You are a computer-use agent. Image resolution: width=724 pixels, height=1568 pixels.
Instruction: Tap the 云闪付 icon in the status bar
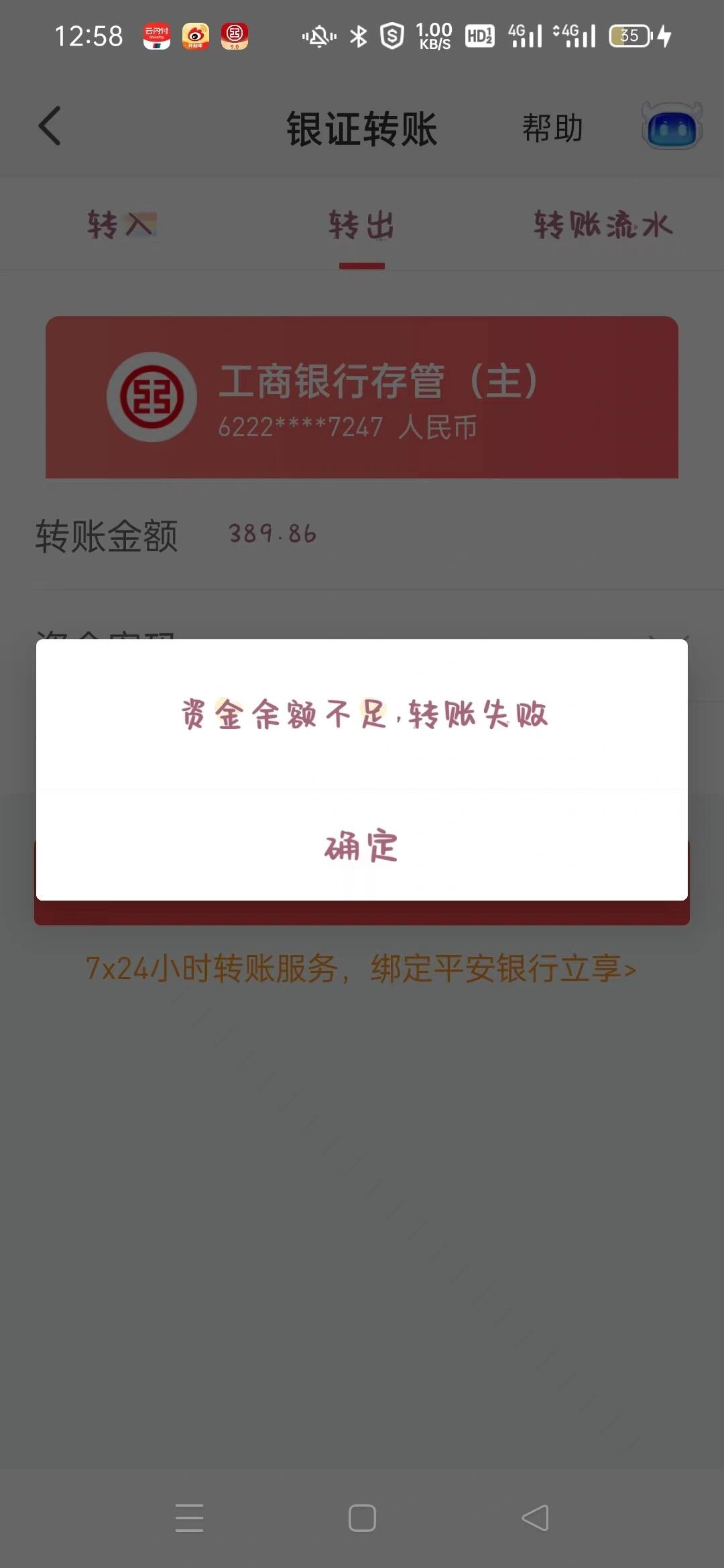pos(158,37)
